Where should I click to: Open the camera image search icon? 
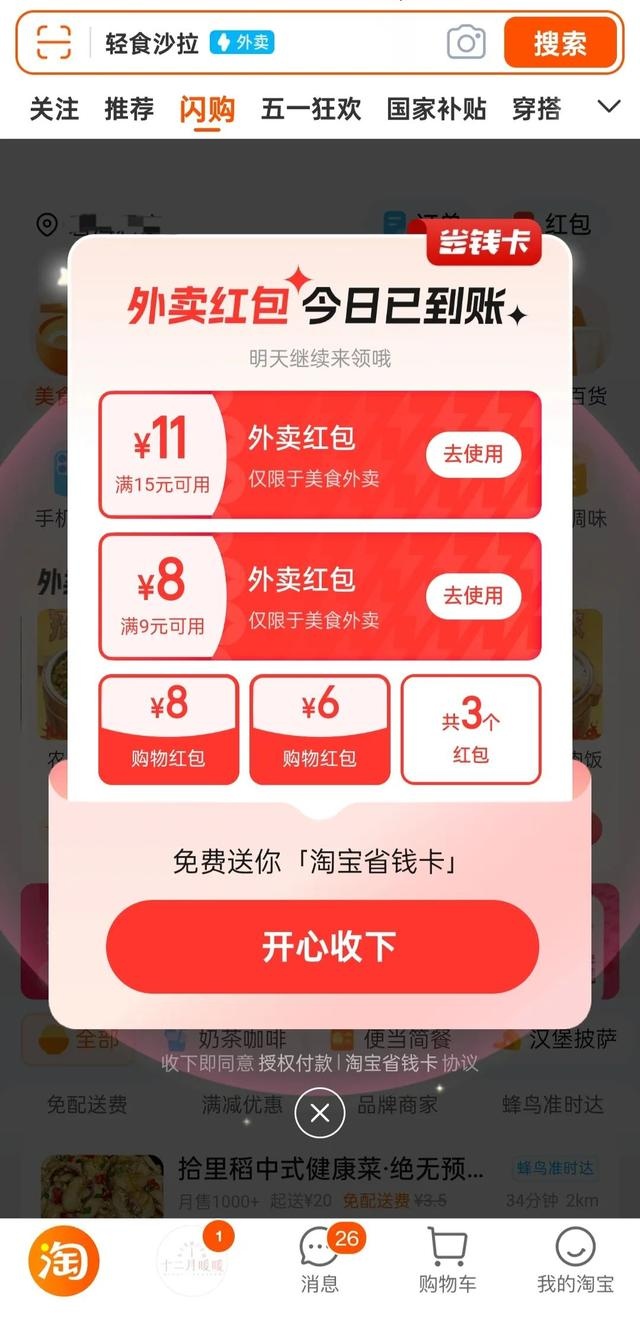pyautogui.click(x=465, y=43)
